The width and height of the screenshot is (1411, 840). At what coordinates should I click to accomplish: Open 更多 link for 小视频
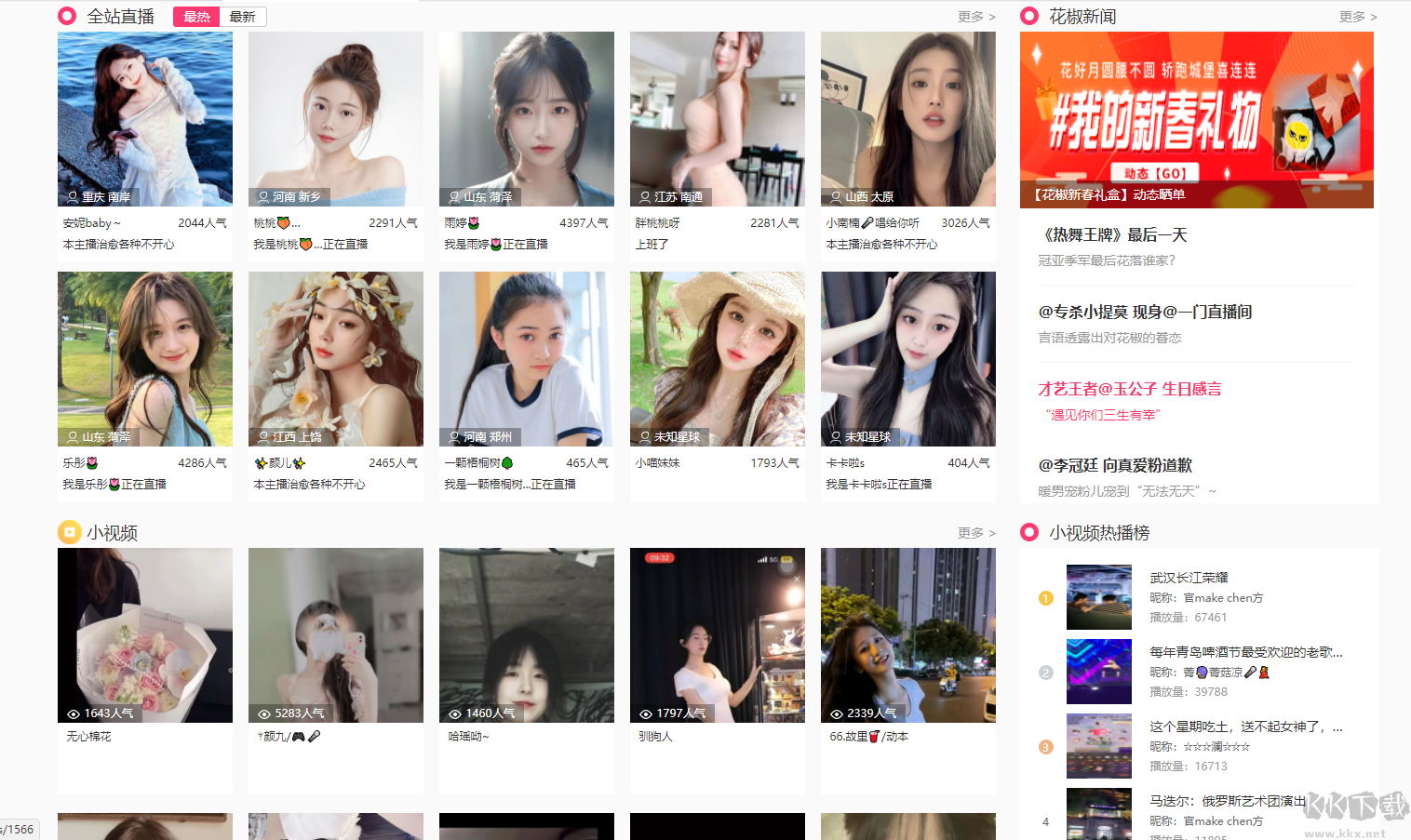tap(975, 533)
